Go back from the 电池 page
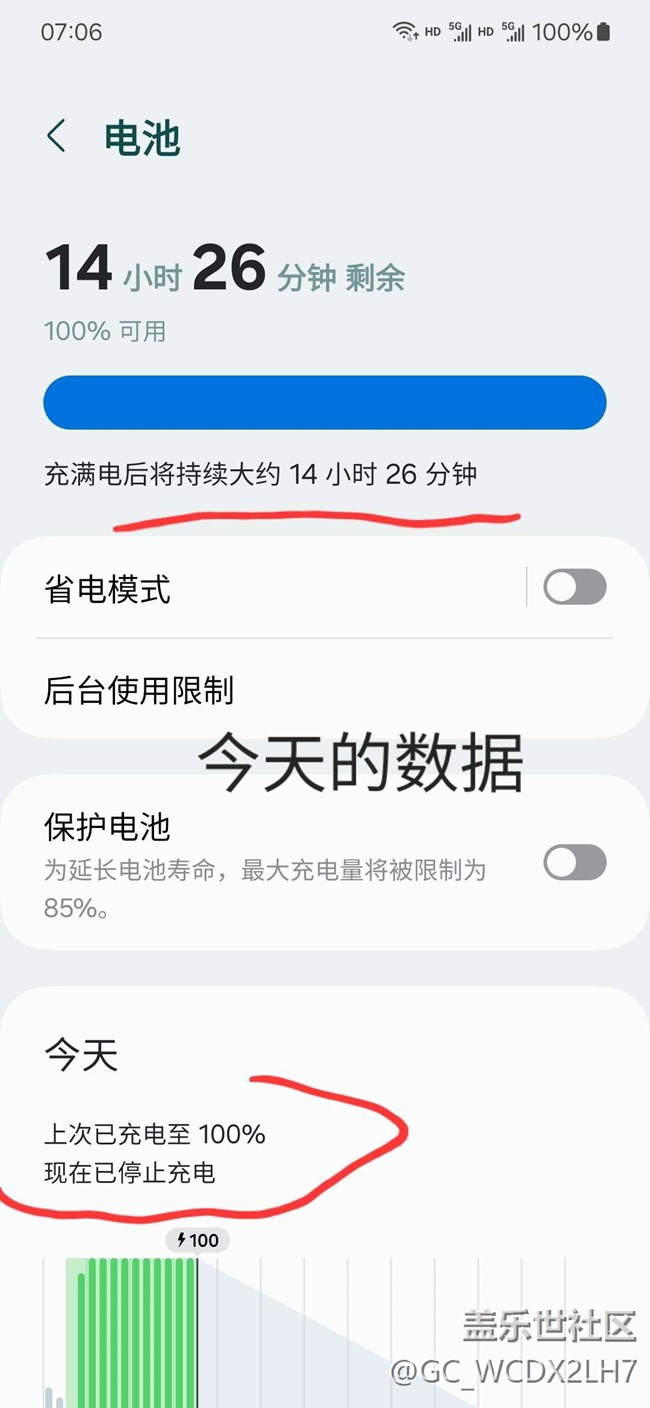This screenshot has width=650, height=1408. pos(57,137)
